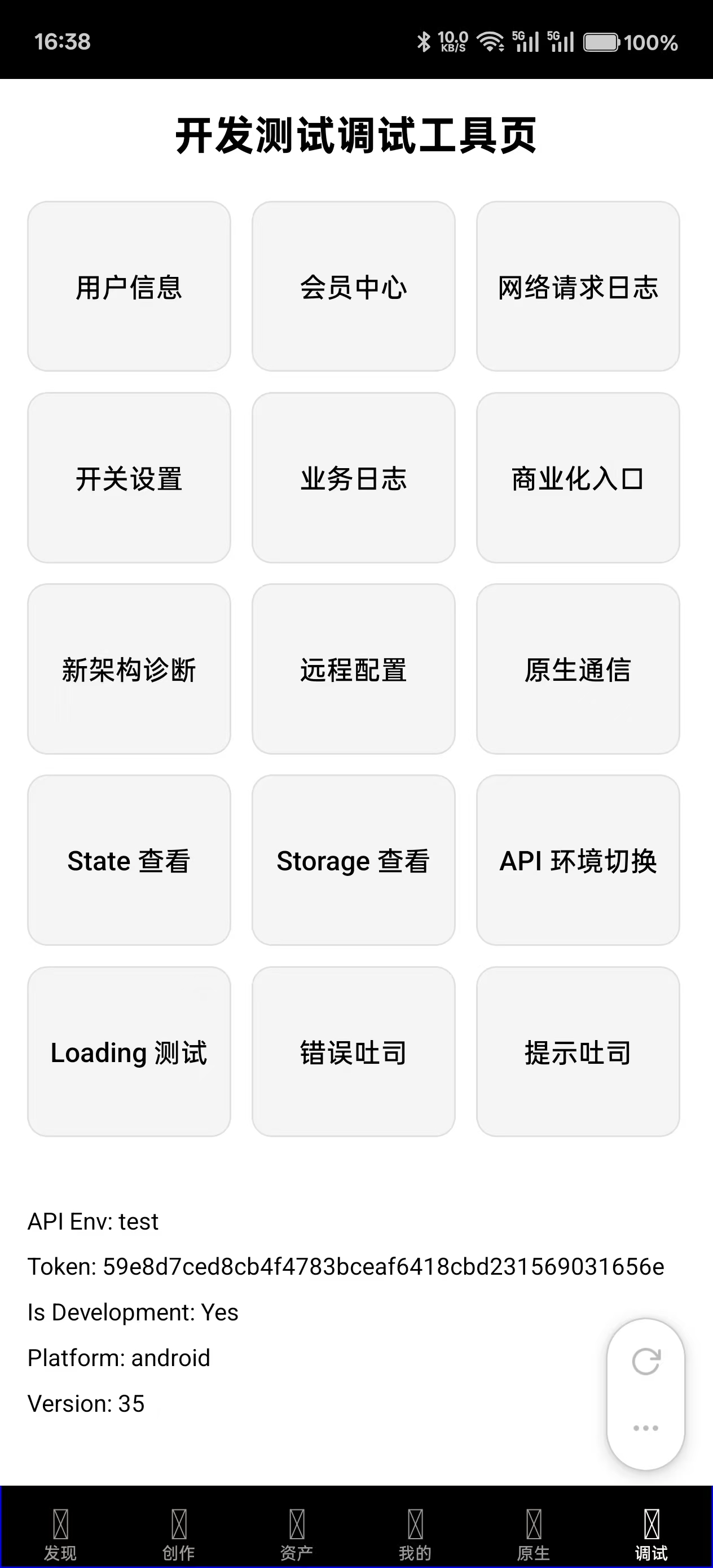
Task: Go to 商业化入口
Action: (x=578, y=478)
